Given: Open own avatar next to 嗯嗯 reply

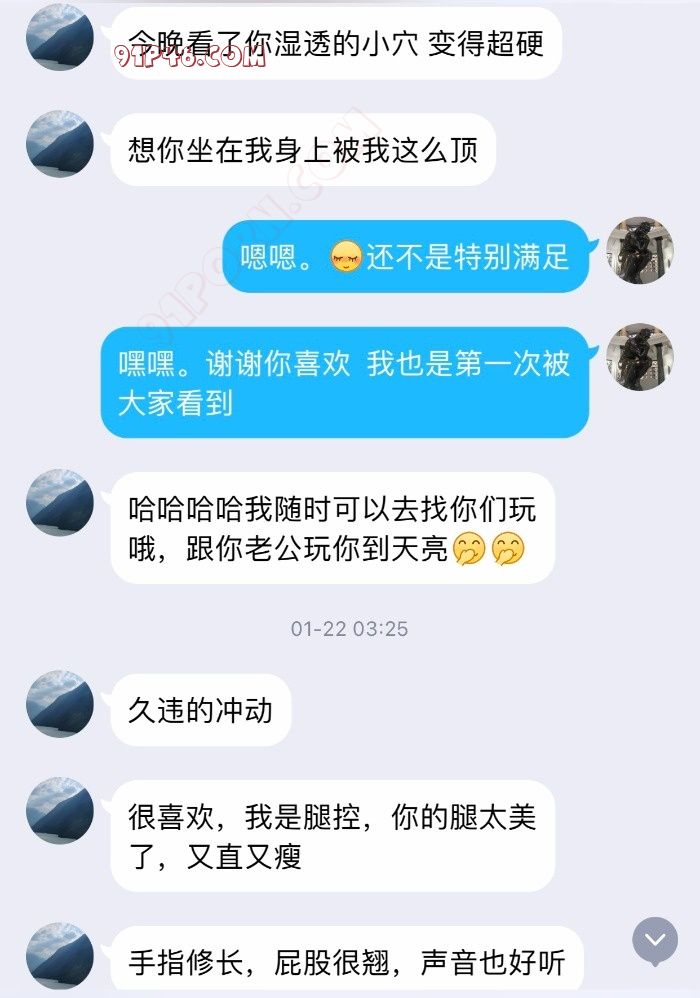Looking at the screenshot, I should [x=640, y=250].
